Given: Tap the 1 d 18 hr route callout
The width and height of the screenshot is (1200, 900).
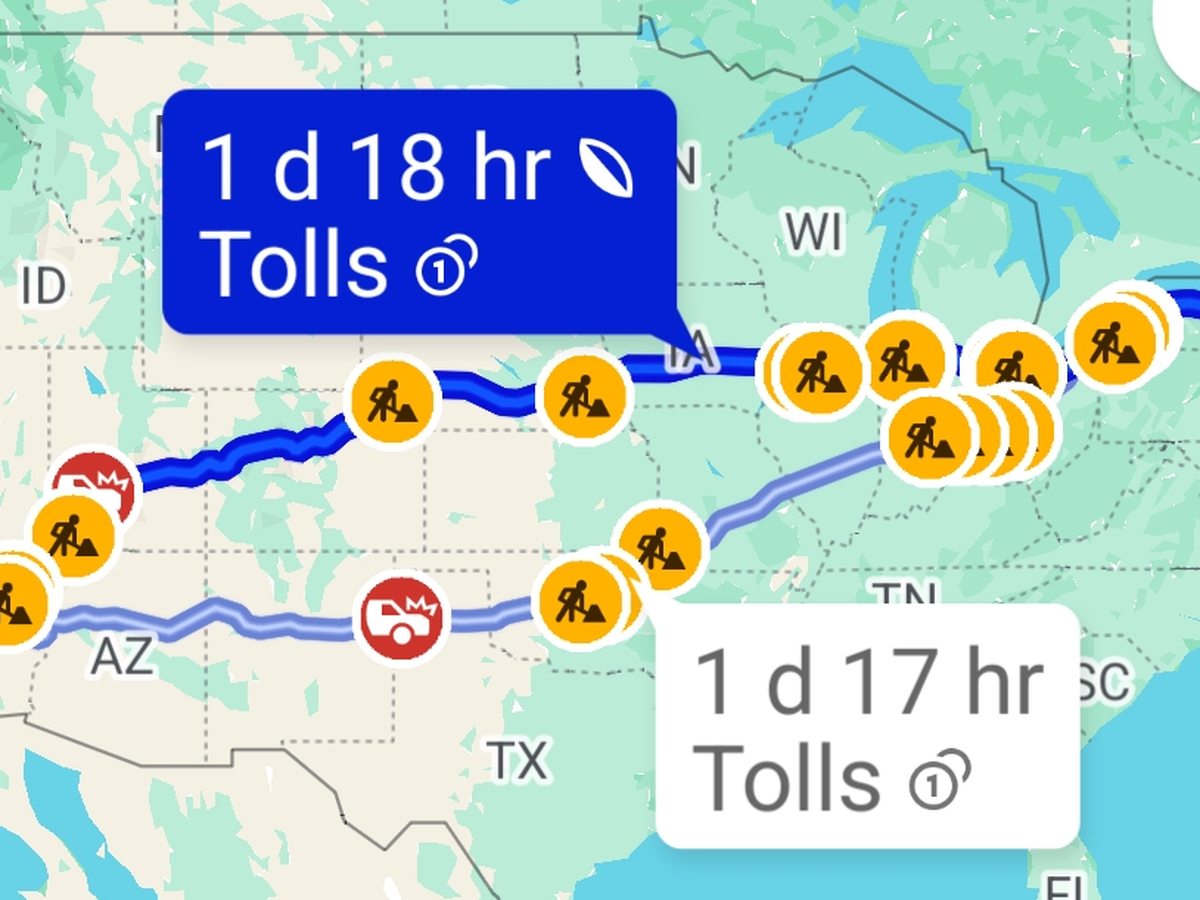Looking at the screenshot, I should [419, 212].
